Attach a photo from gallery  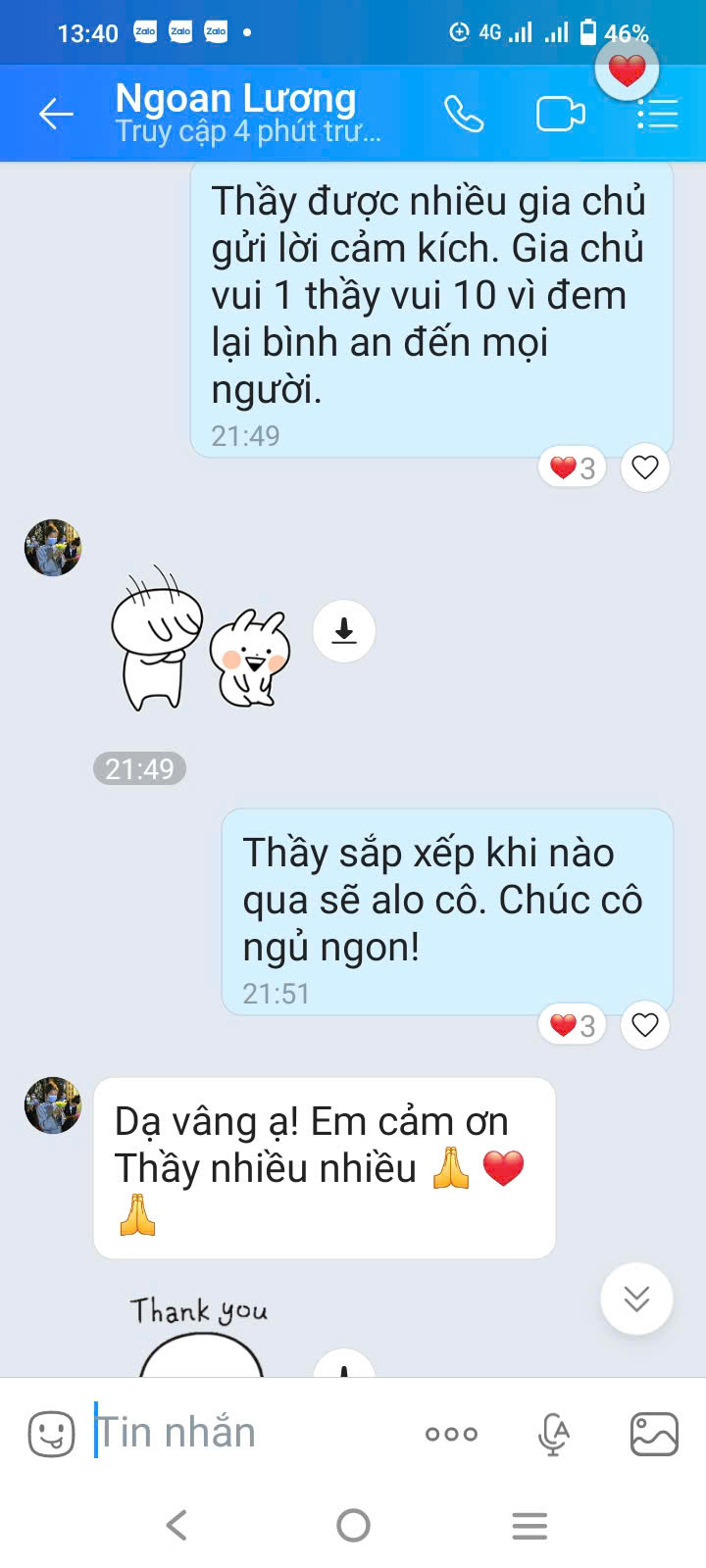654,1434
